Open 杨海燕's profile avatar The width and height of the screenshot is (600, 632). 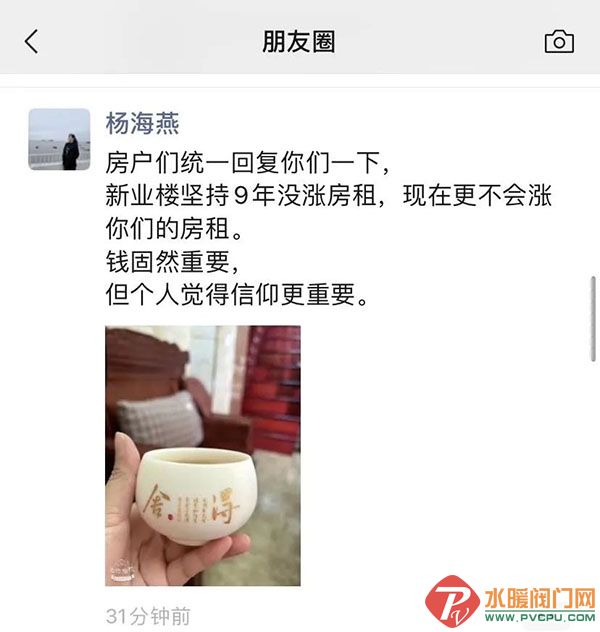[58, 139]
